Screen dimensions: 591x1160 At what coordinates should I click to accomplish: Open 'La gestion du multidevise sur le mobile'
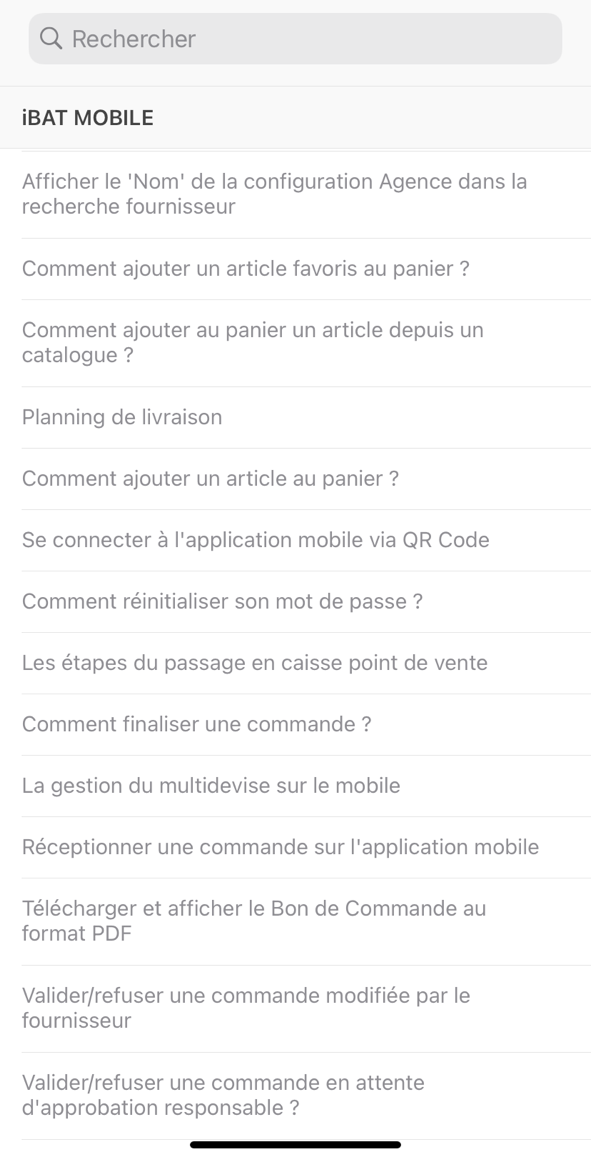click(295, 786)
